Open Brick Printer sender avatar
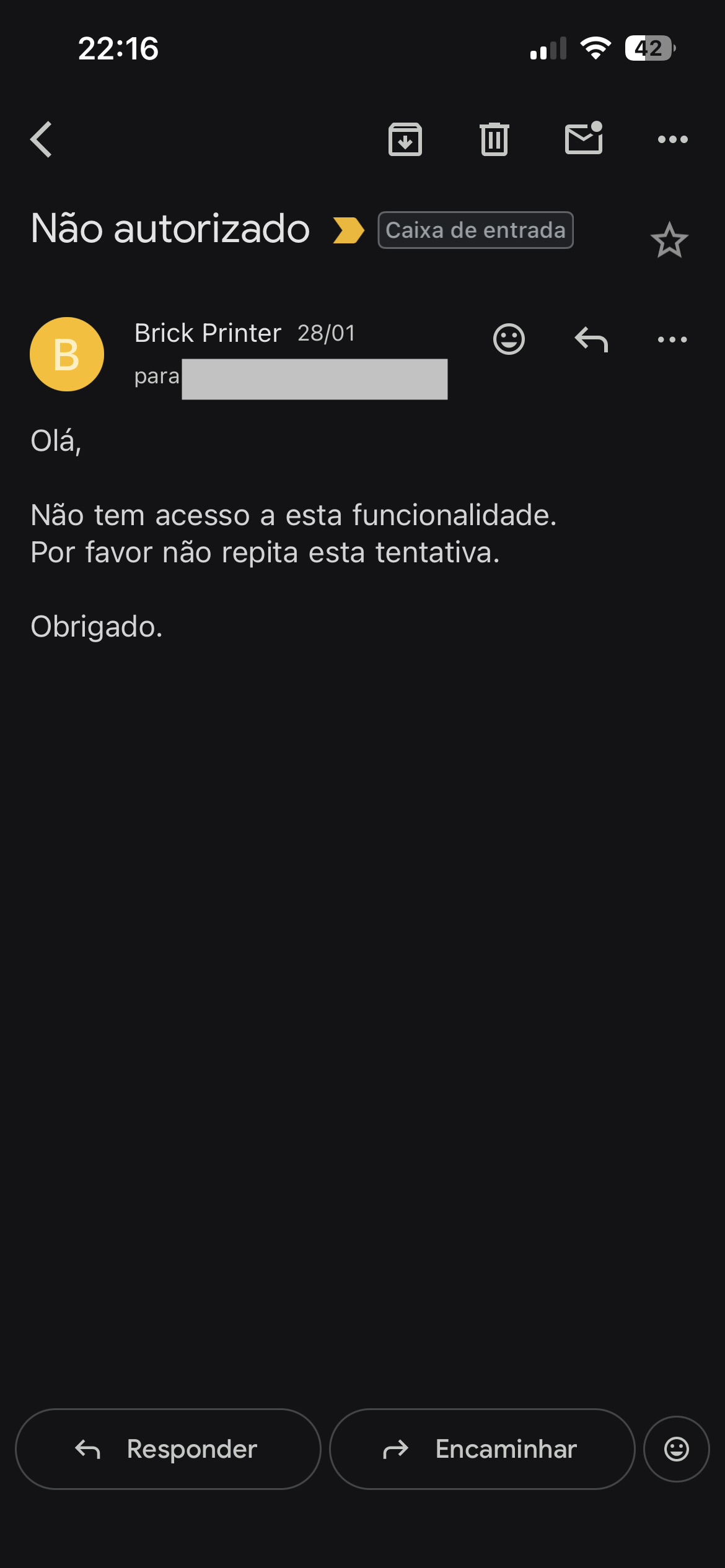The width and height of the screenshot is (725, 1568). [67, 354]
